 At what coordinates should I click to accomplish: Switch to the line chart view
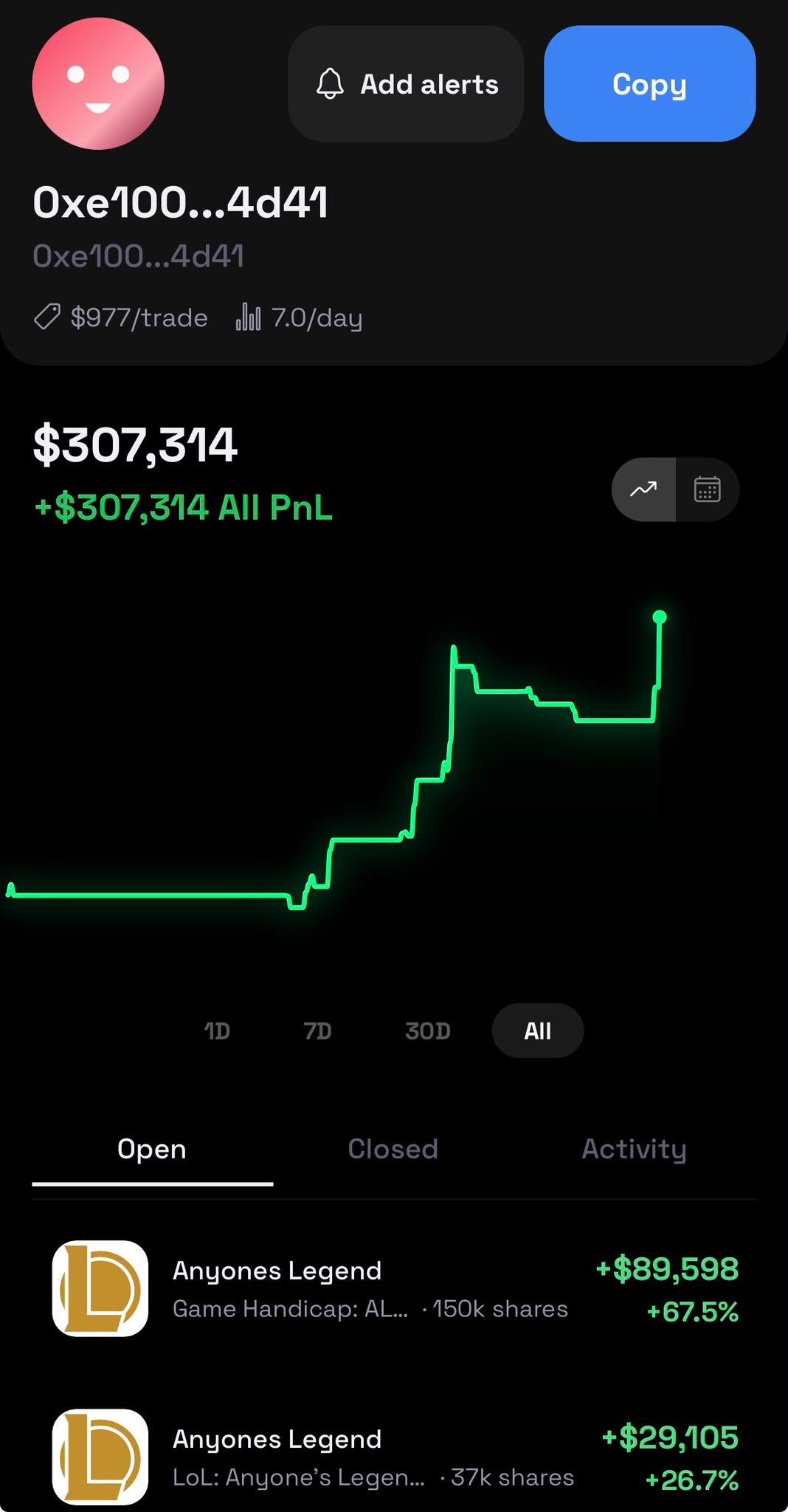pyautogui.click(x=643, y=489)
